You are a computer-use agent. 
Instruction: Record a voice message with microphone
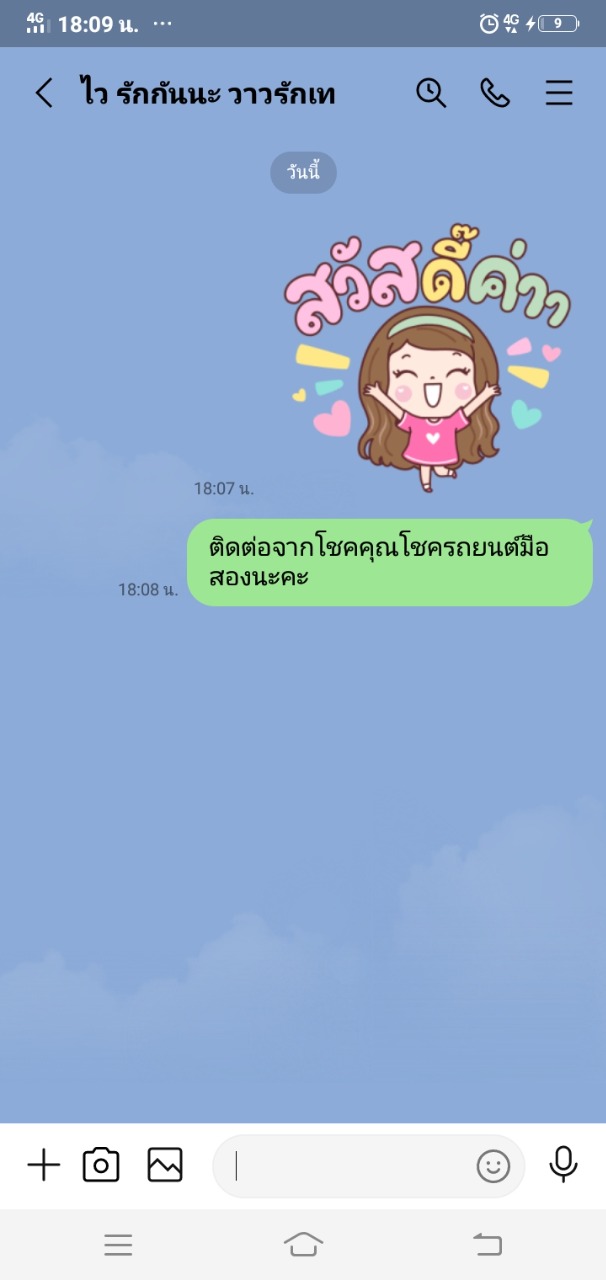564,1164
